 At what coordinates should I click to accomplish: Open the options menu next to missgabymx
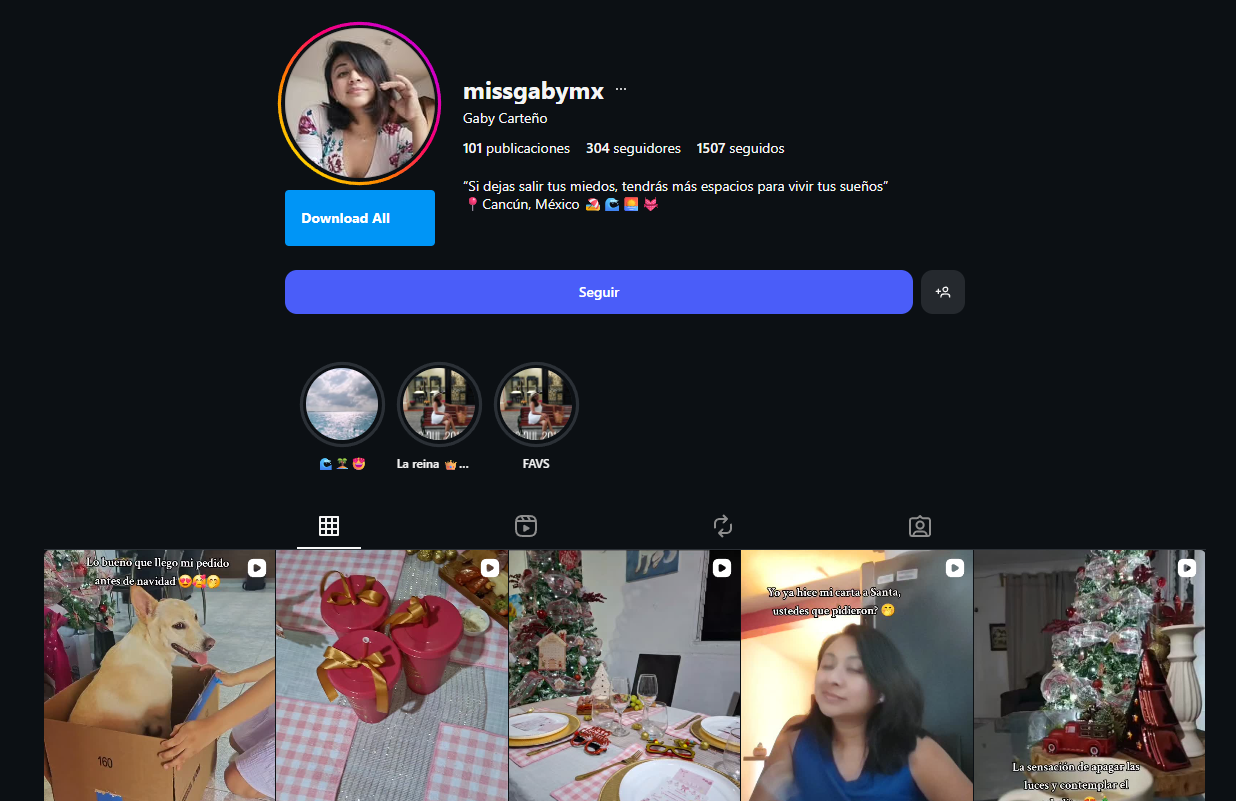point(621,90)
